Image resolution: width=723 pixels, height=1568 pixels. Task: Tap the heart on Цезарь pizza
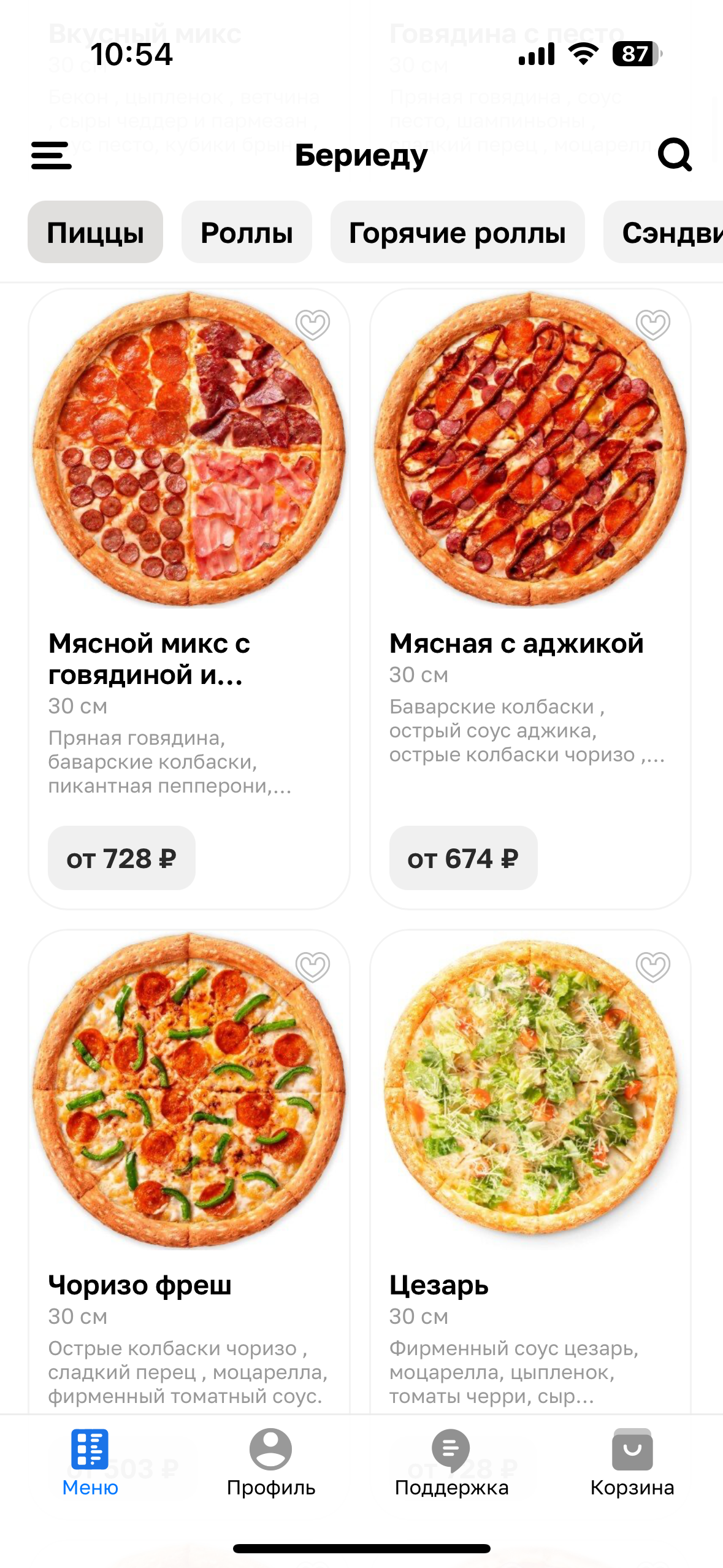click(653, 966)
